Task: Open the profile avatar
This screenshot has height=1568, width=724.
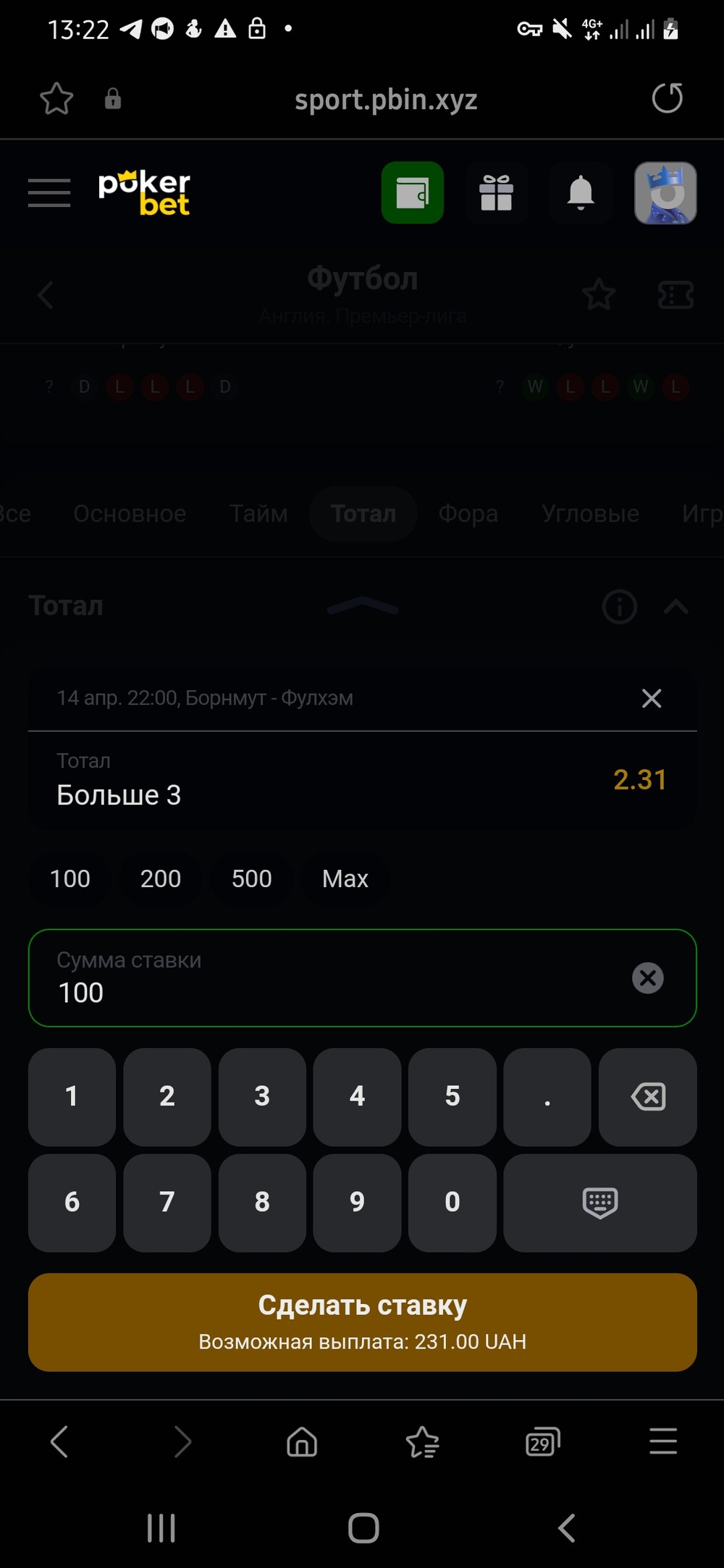Action: [665, 192]
